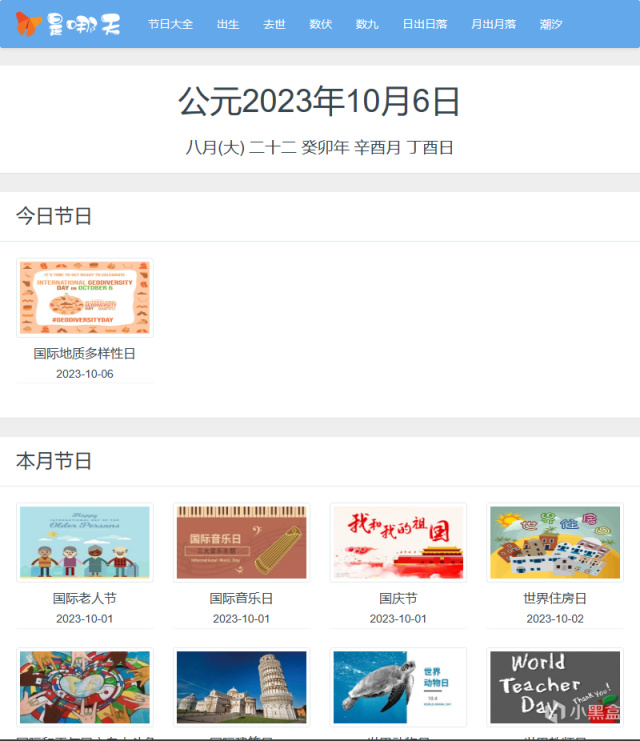This screenshot has width=640, height=741.
Task: Open the World Teacher Day card
Action: (x=555, y=688)
